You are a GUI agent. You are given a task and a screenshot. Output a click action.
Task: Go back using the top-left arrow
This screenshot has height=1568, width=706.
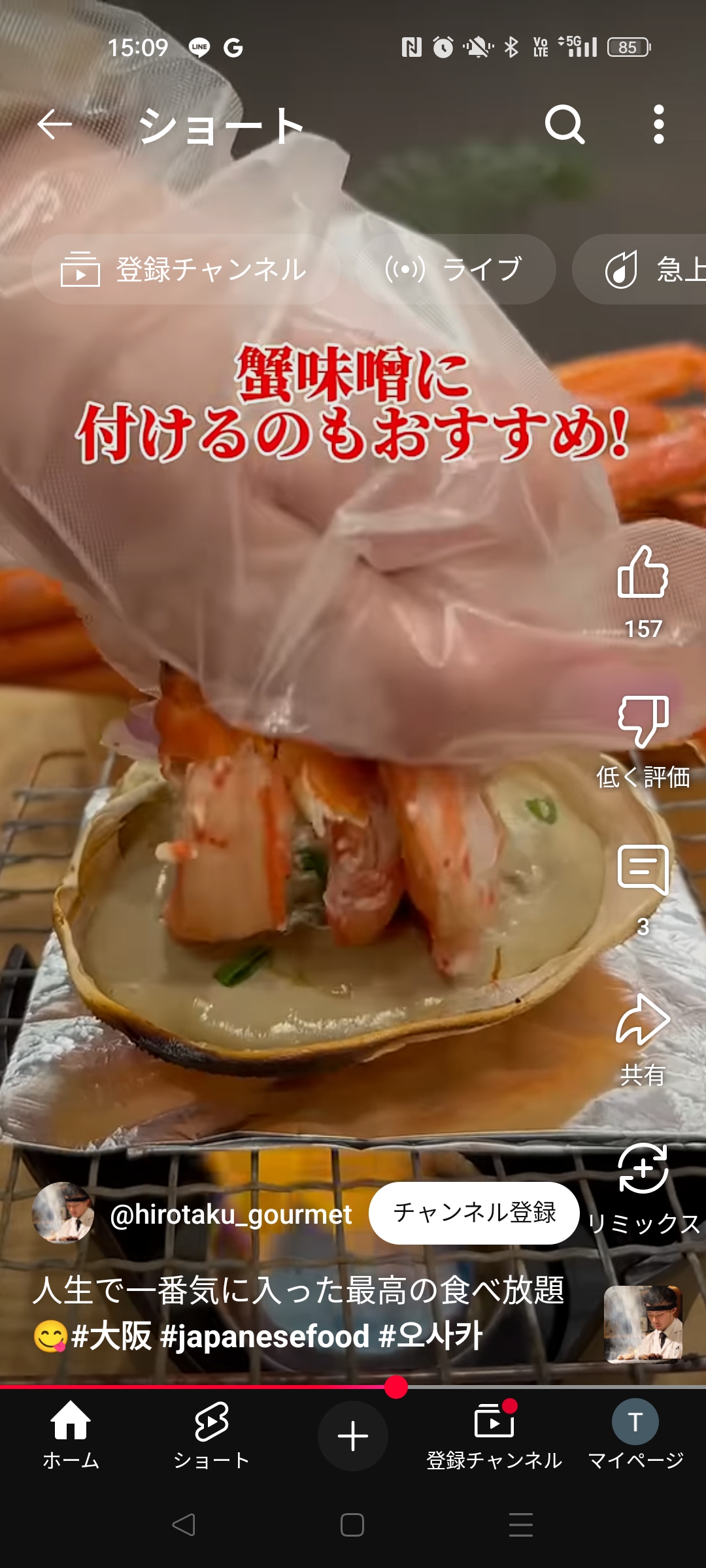tap(54, 124)
